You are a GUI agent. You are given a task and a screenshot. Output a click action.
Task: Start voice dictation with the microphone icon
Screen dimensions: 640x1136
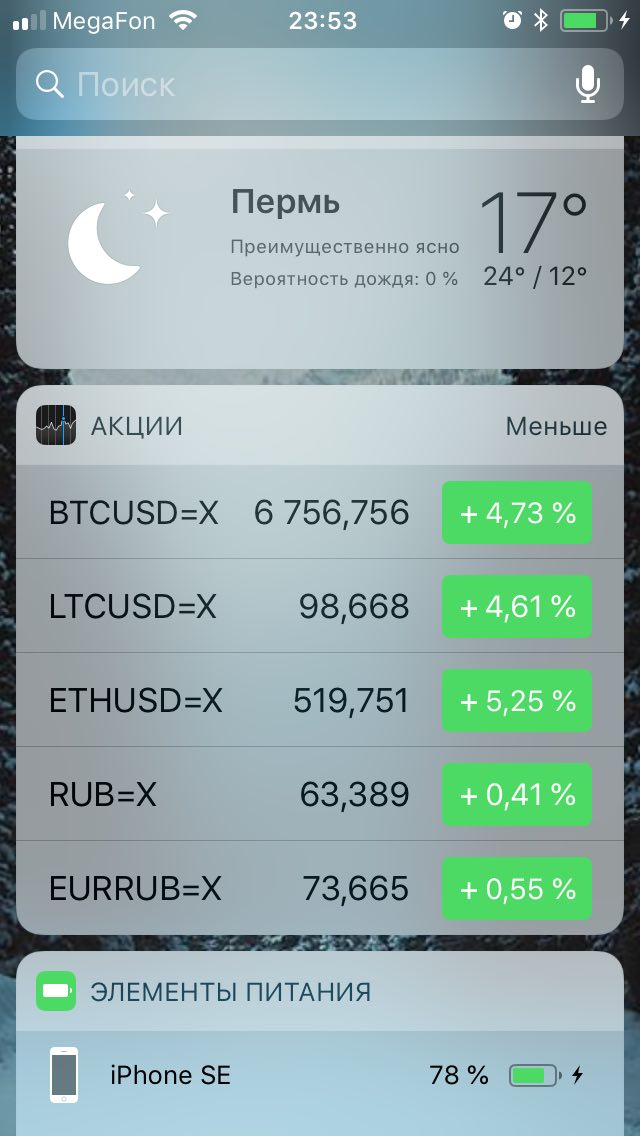tap(588, 84)
